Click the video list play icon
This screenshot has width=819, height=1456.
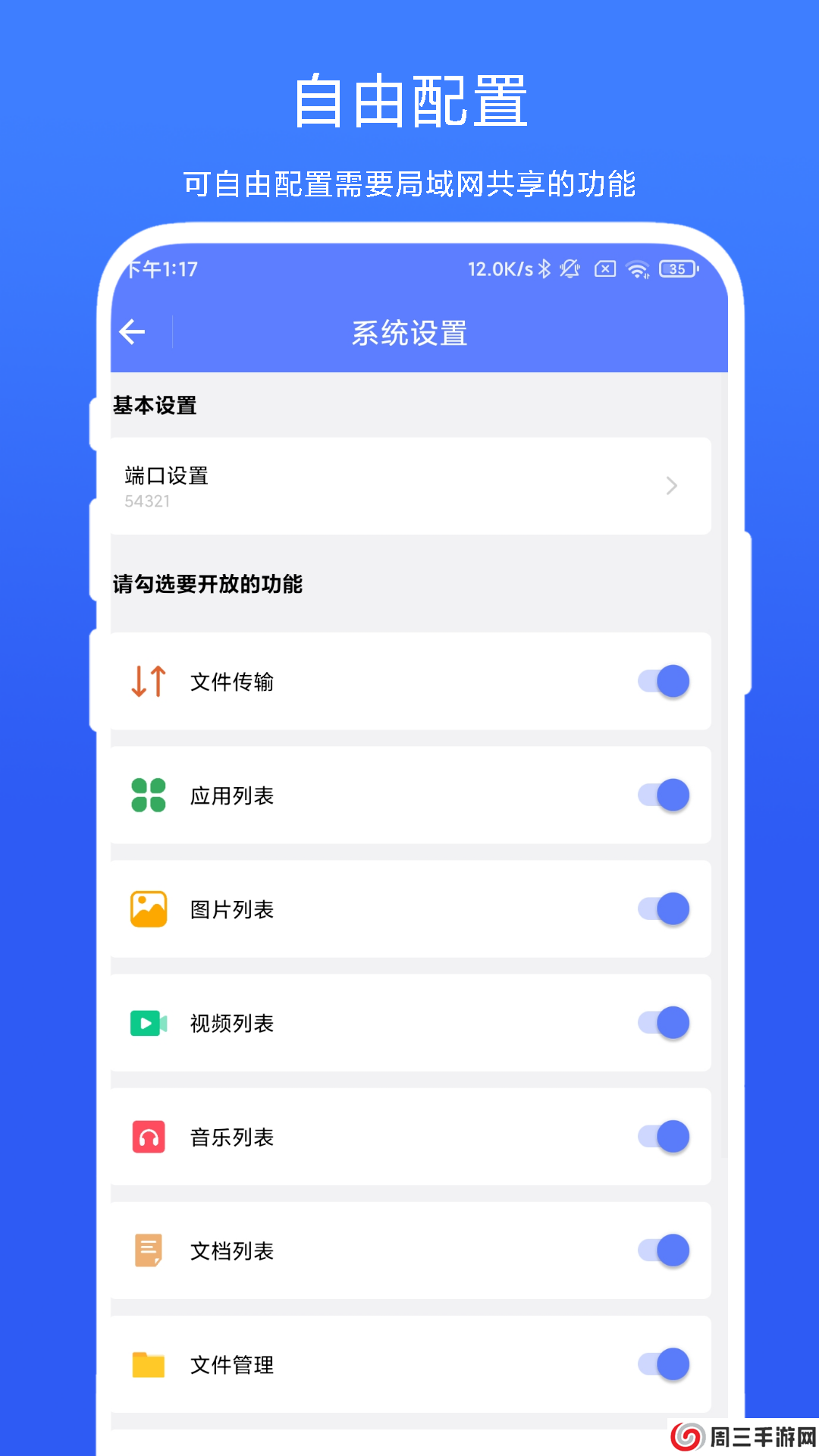tap(147, 1023)
